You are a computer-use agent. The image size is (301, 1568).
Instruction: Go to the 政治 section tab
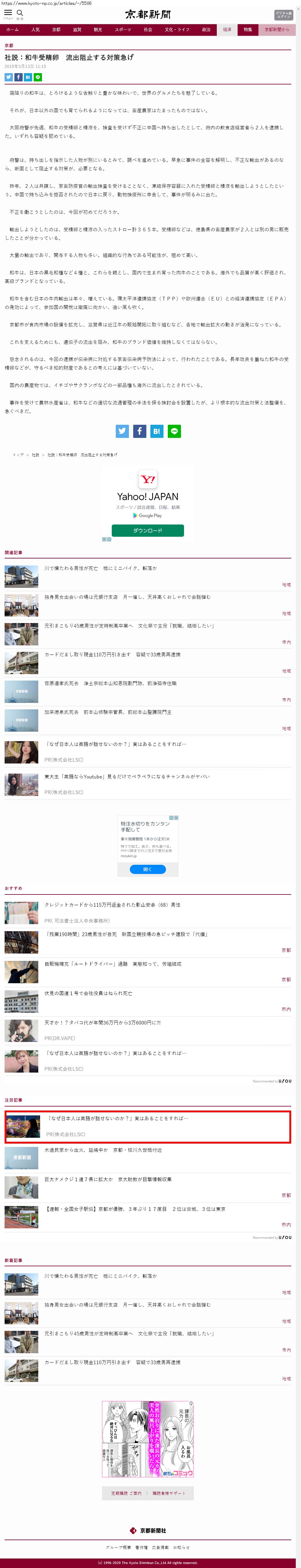click(206, 30)
